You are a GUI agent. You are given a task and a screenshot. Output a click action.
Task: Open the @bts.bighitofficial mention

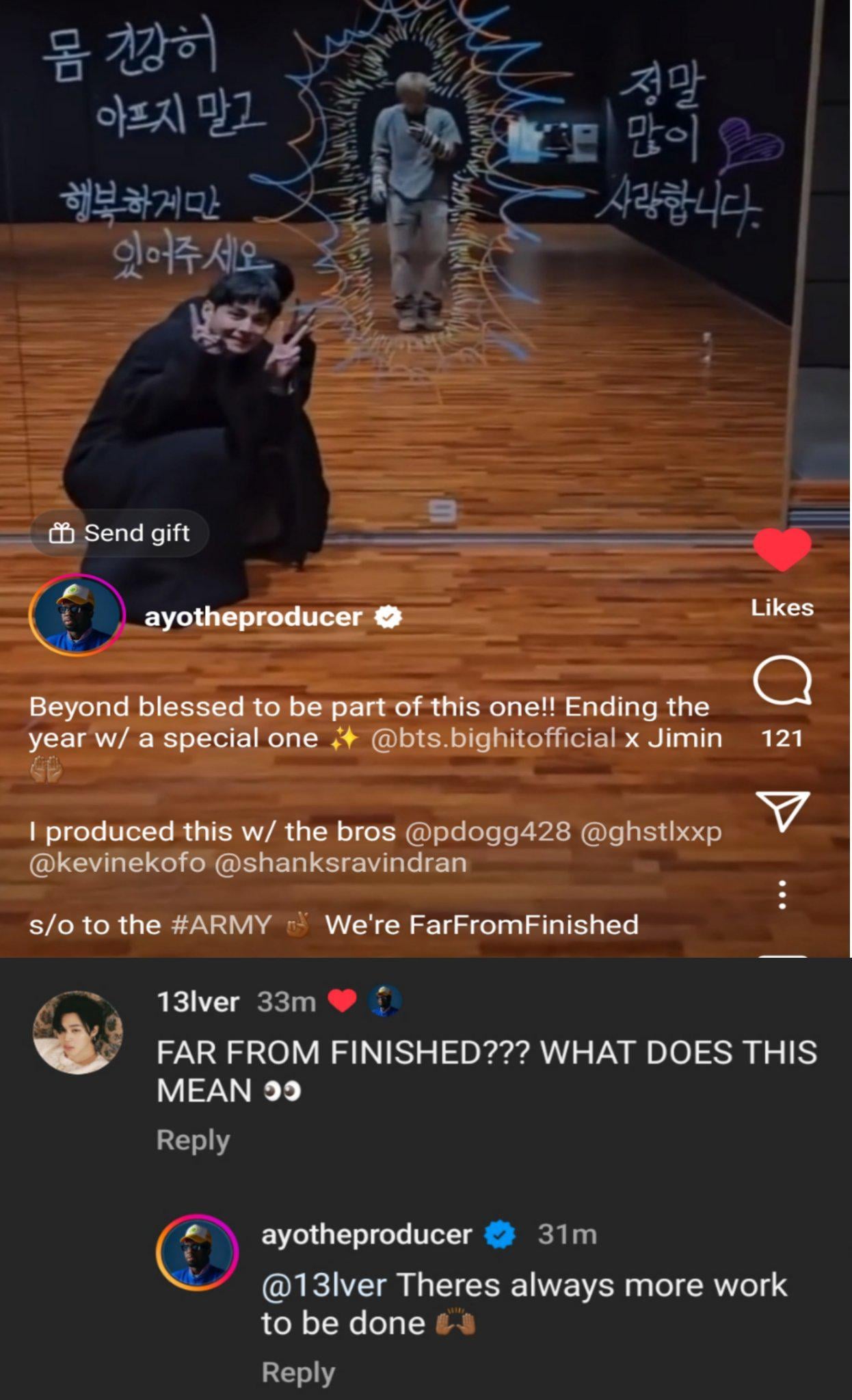tap(493, 738)
